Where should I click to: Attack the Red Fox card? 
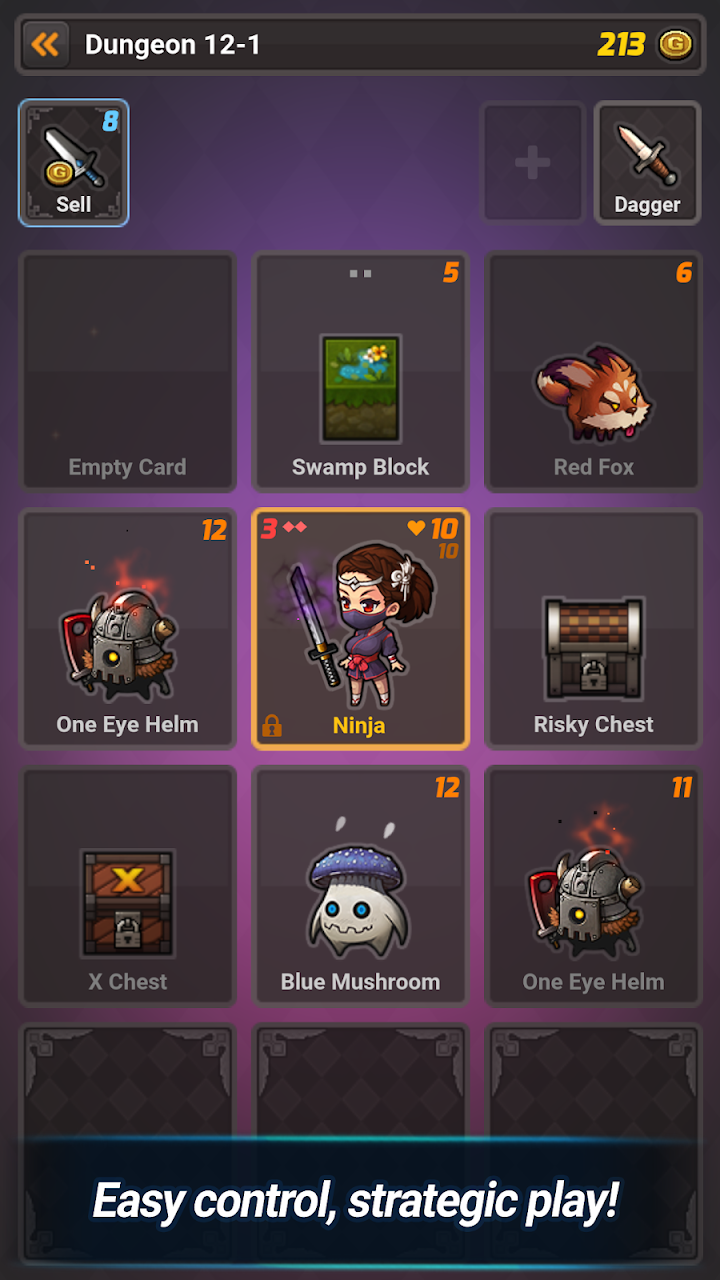pos(593,372)
